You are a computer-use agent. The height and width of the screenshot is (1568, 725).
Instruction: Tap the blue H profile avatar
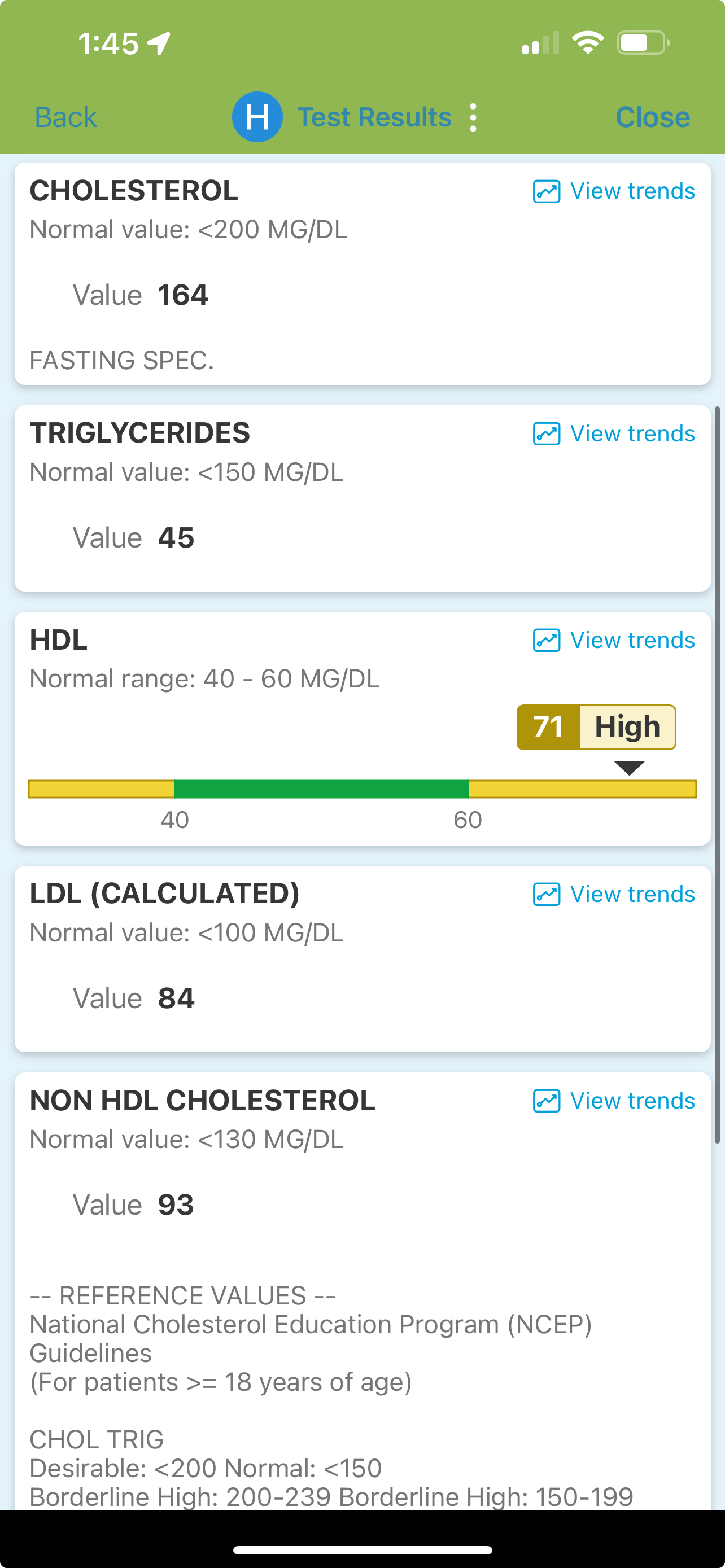[257, 117]
